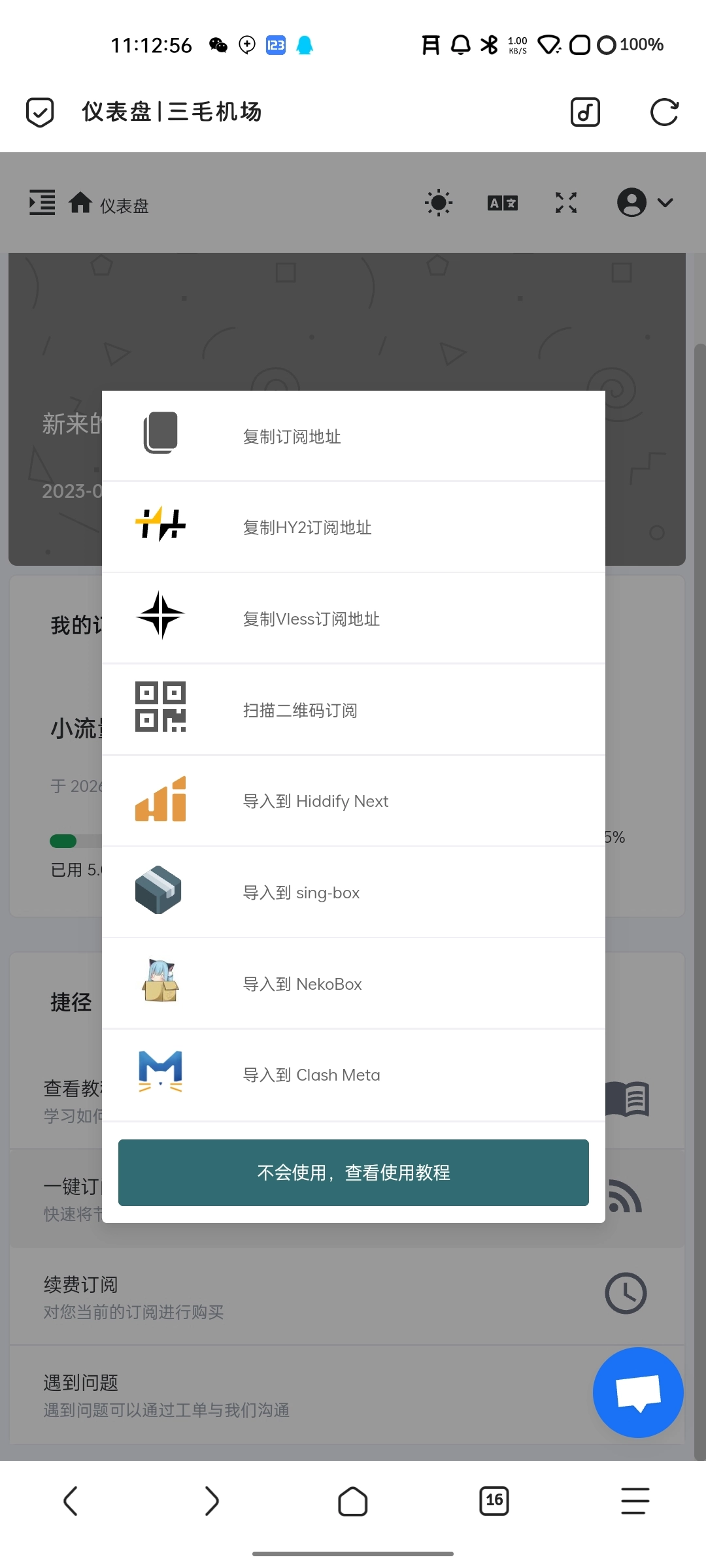Image resolution: width=706 pixels, height=1568 pixels.
Task: Toggle the theme brightness sun icon
Action: coord(438,203)
